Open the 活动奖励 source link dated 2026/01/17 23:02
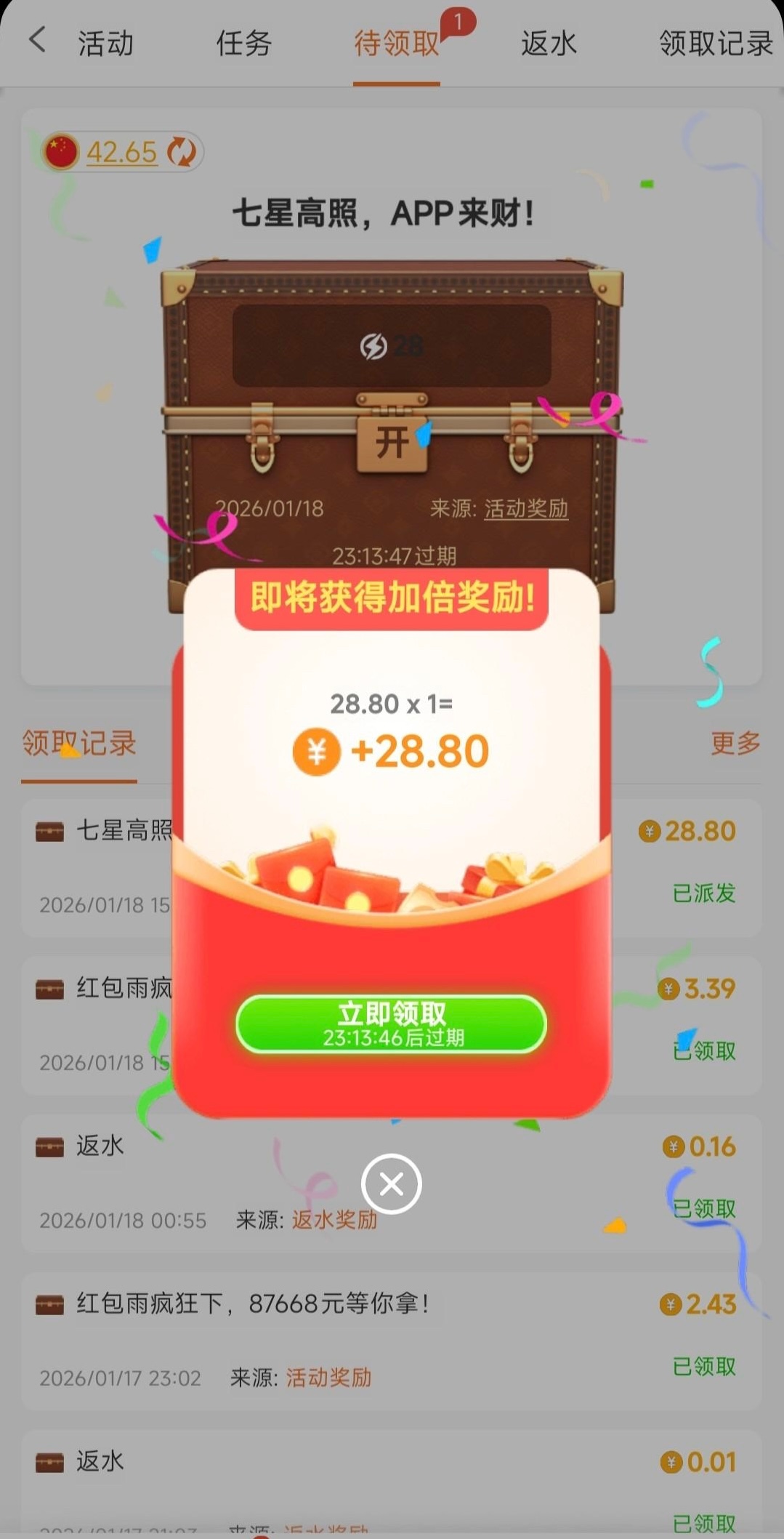 click(x=328, y=1377)
